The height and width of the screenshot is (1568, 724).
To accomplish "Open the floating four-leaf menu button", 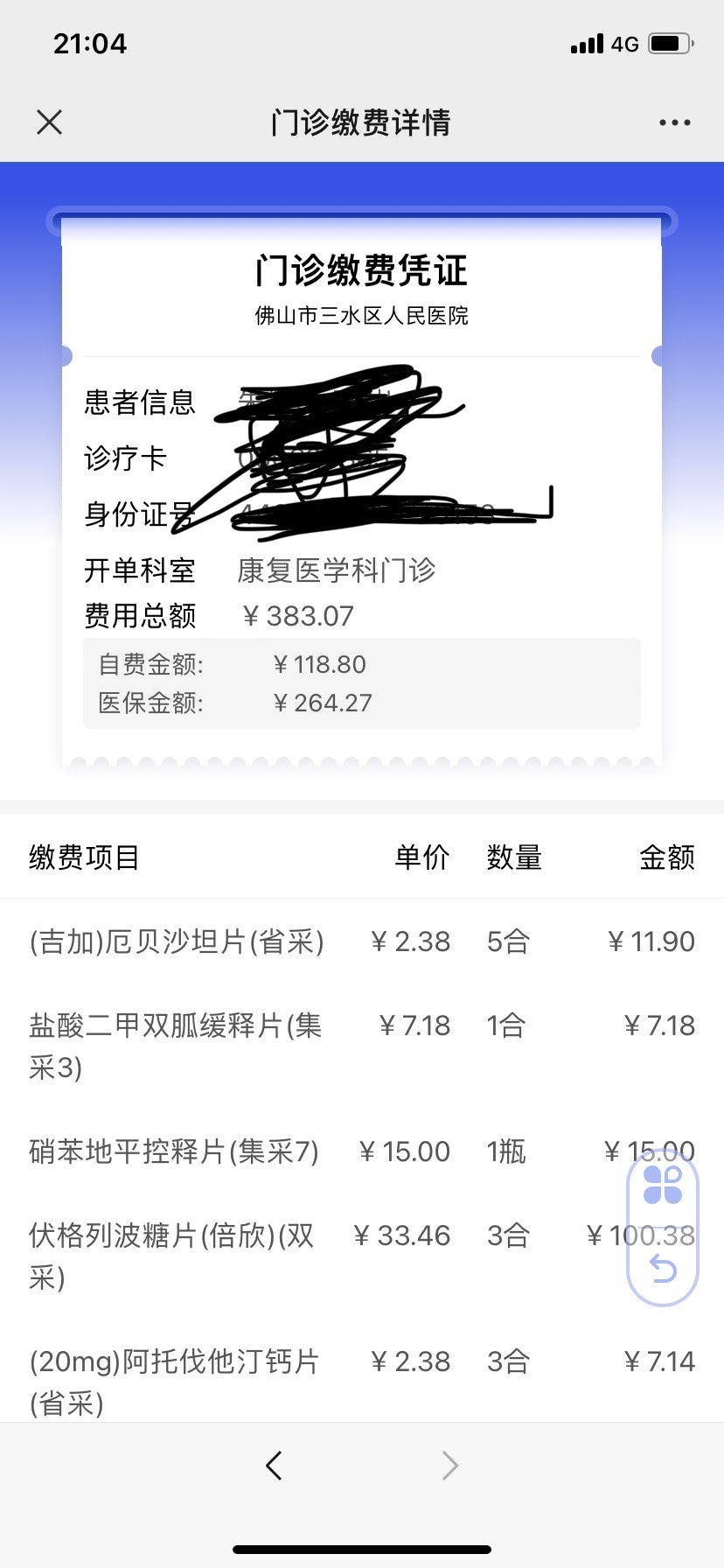I will (663, 1185).
